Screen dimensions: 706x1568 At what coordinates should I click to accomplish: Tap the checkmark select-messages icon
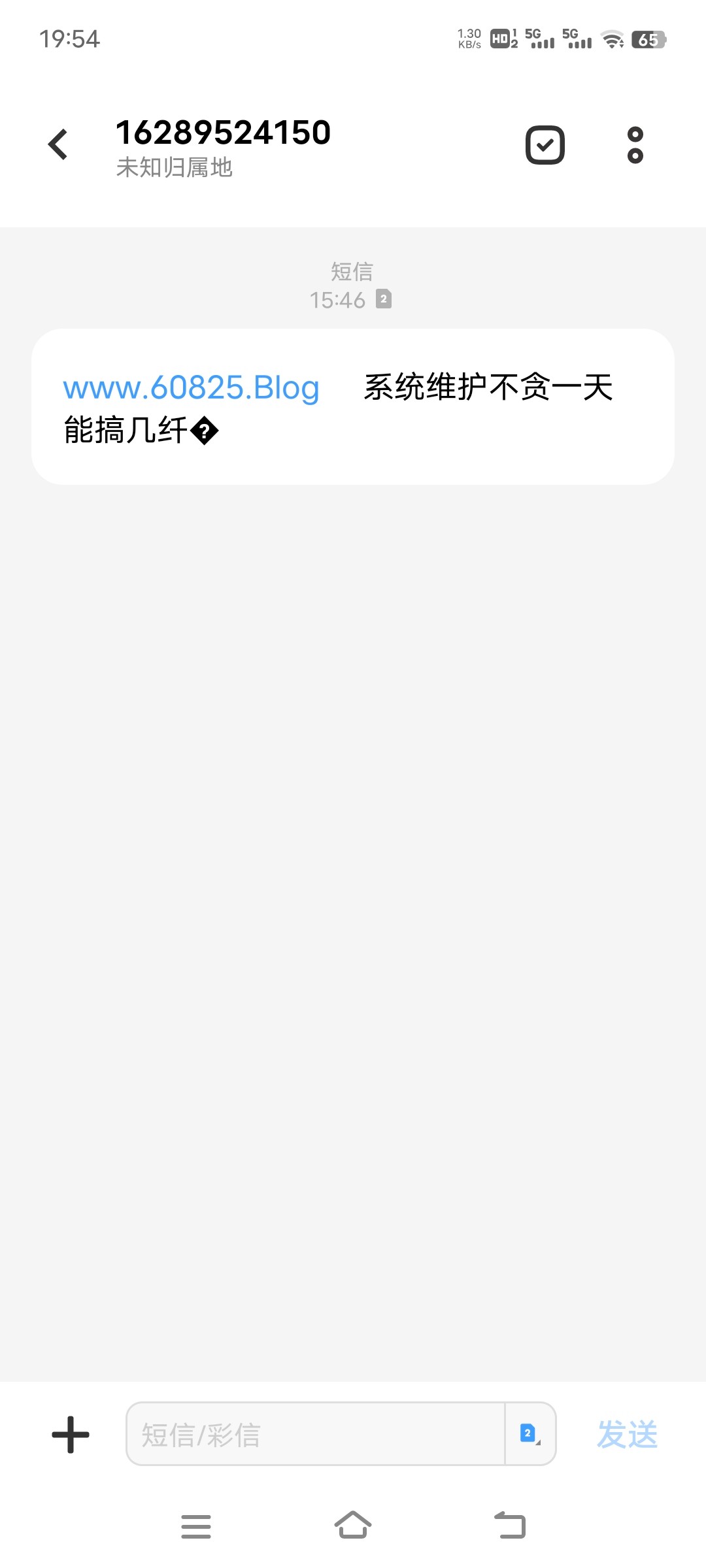[x=545, y=145]
